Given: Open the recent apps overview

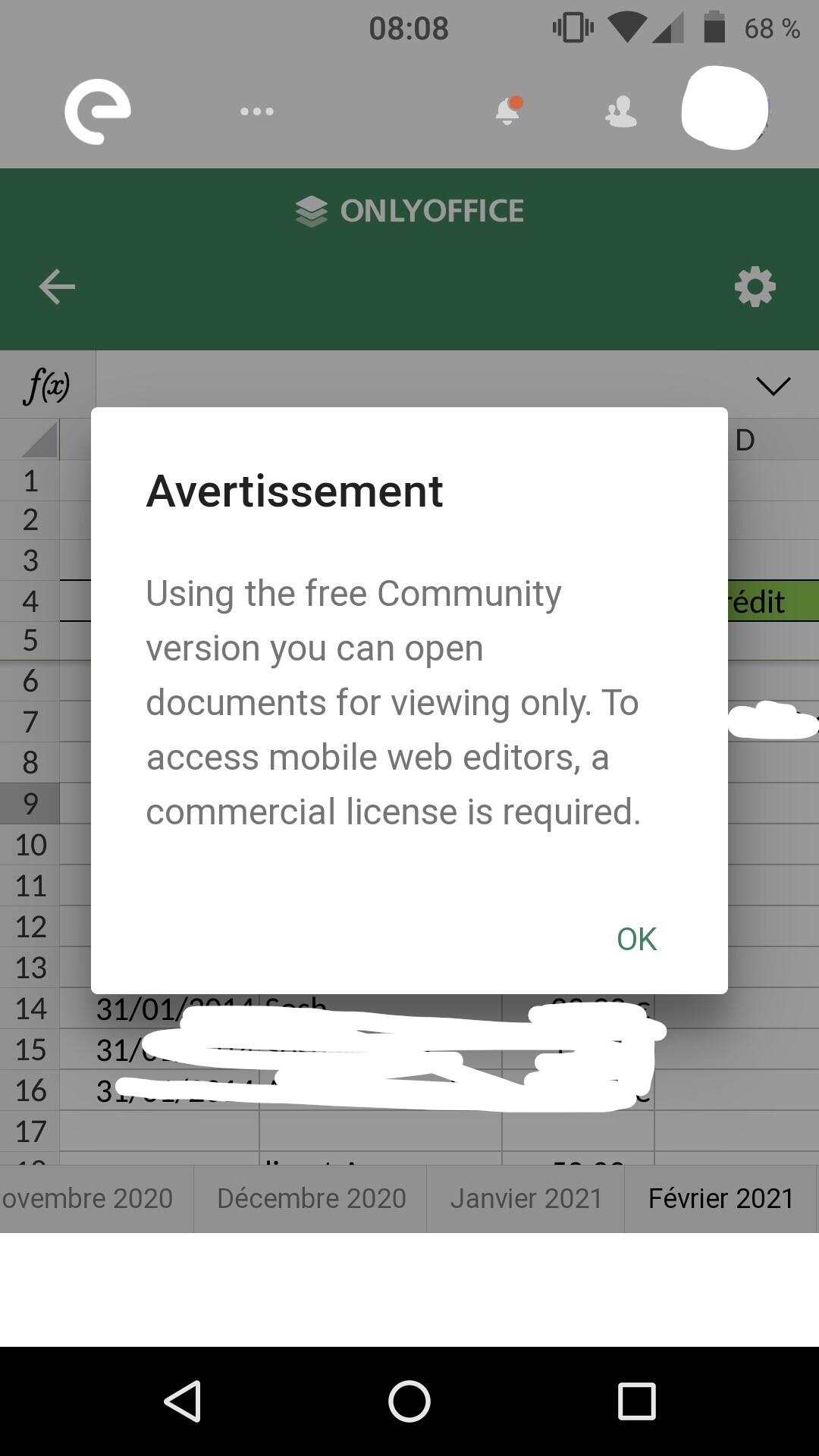Looking at the screenshot, I should pyautogui.click(x=636, y=1401).
